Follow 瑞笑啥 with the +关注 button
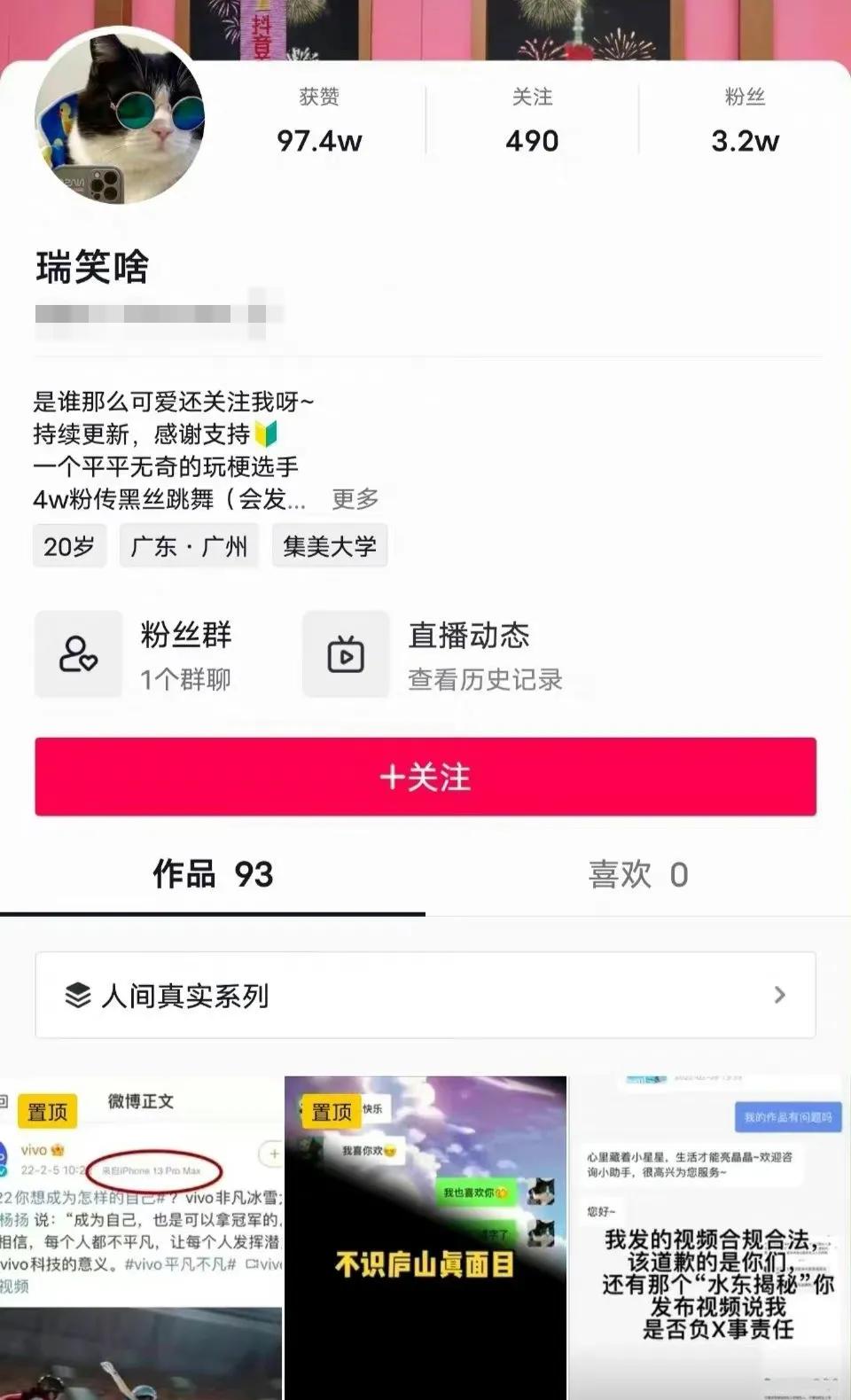The image size is (851, 1400). click(425, 777)
